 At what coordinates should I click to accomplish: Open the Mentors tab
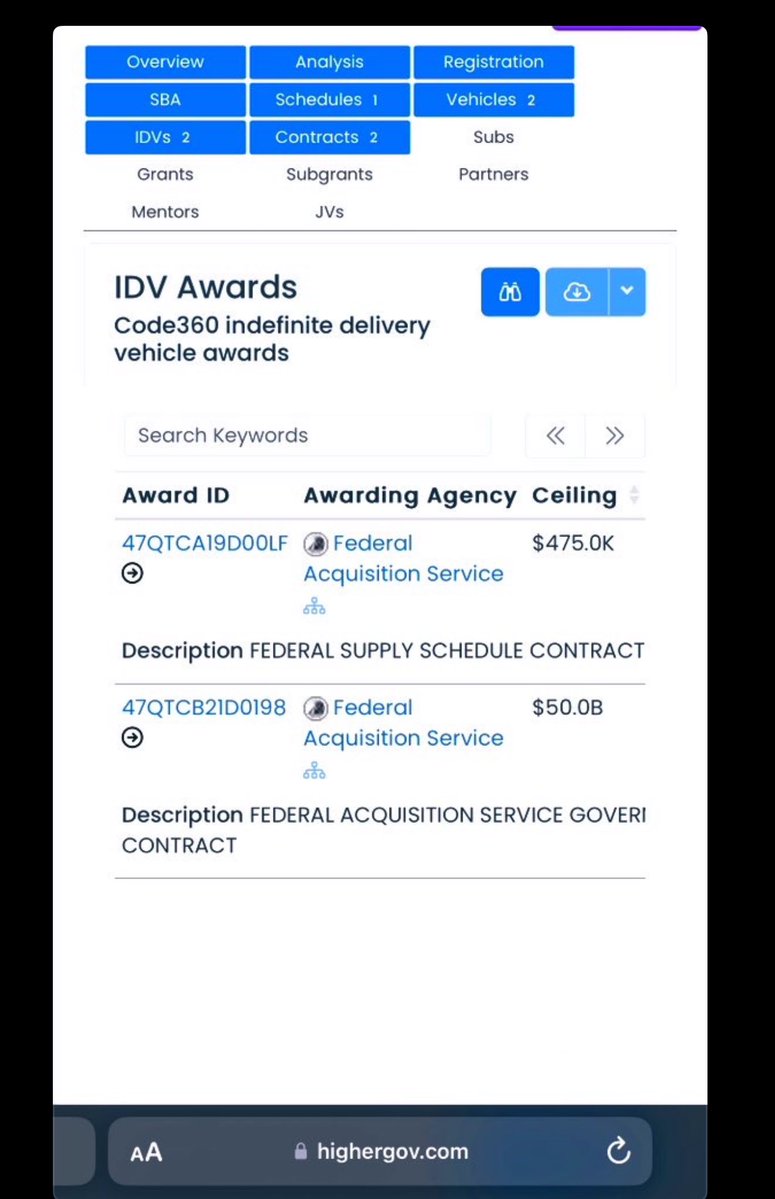[165, 212]
